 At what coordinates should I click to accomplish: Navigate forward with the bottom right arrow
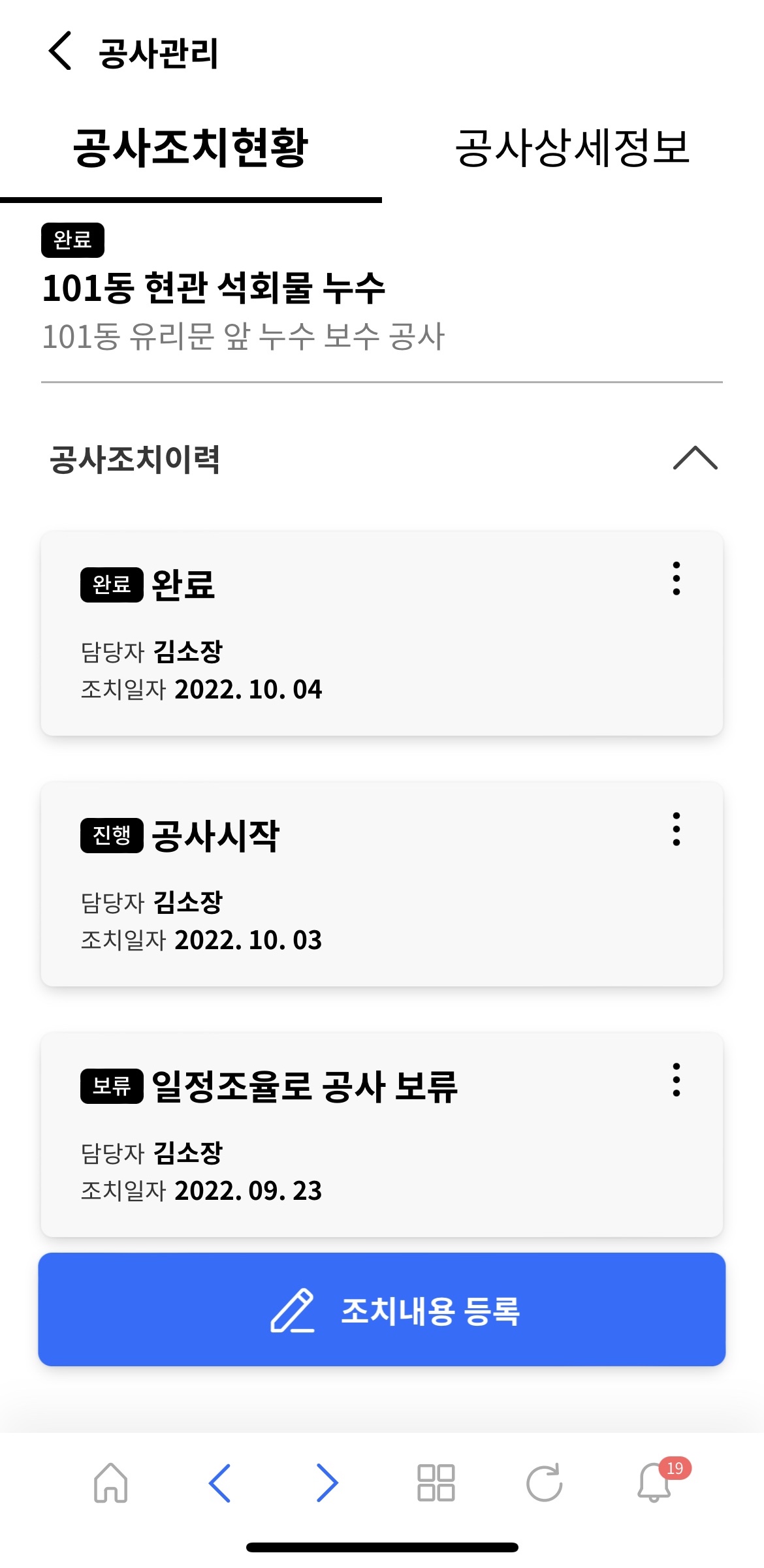coord(327,1482)
